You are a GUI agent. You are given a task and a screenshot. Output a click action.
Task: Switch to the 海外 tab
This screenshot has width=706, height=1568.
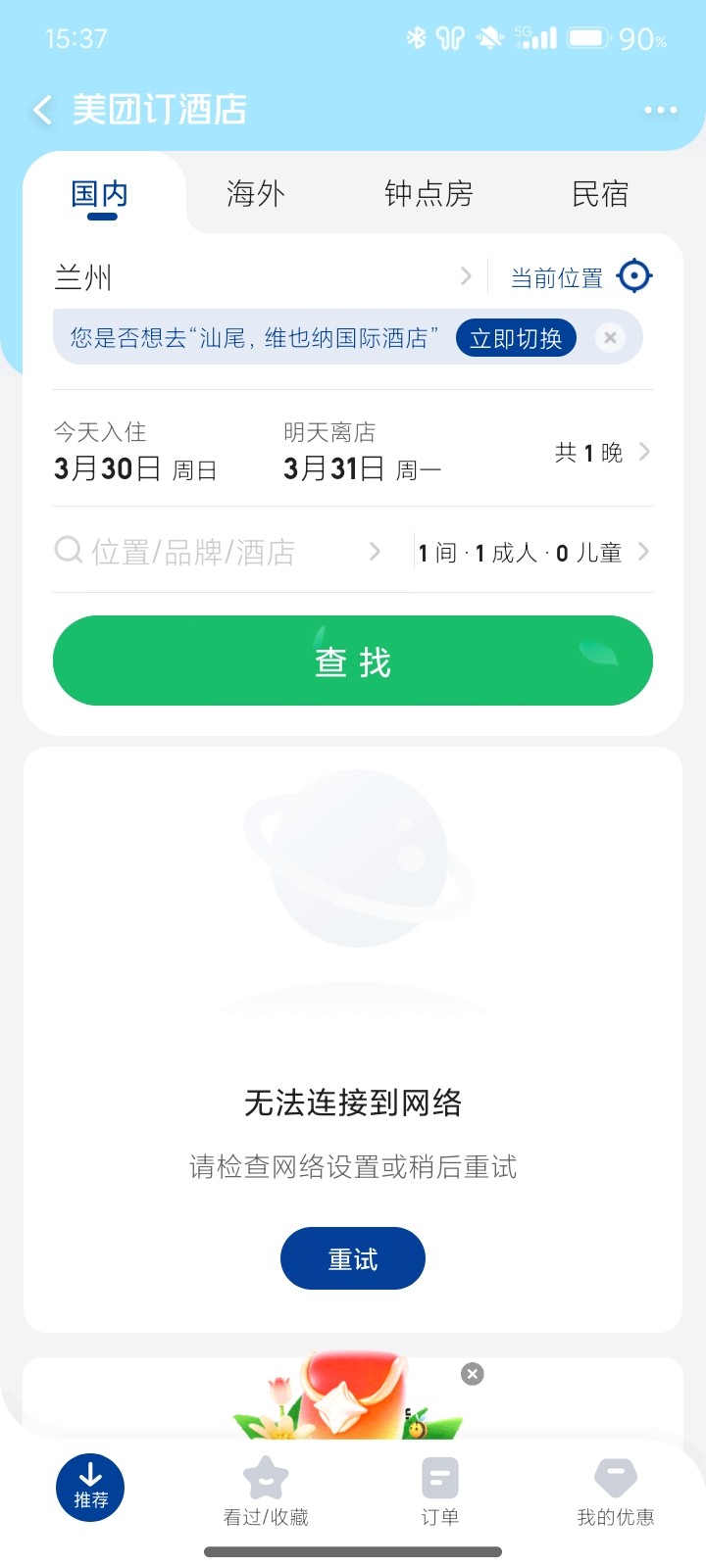(256, 194)
